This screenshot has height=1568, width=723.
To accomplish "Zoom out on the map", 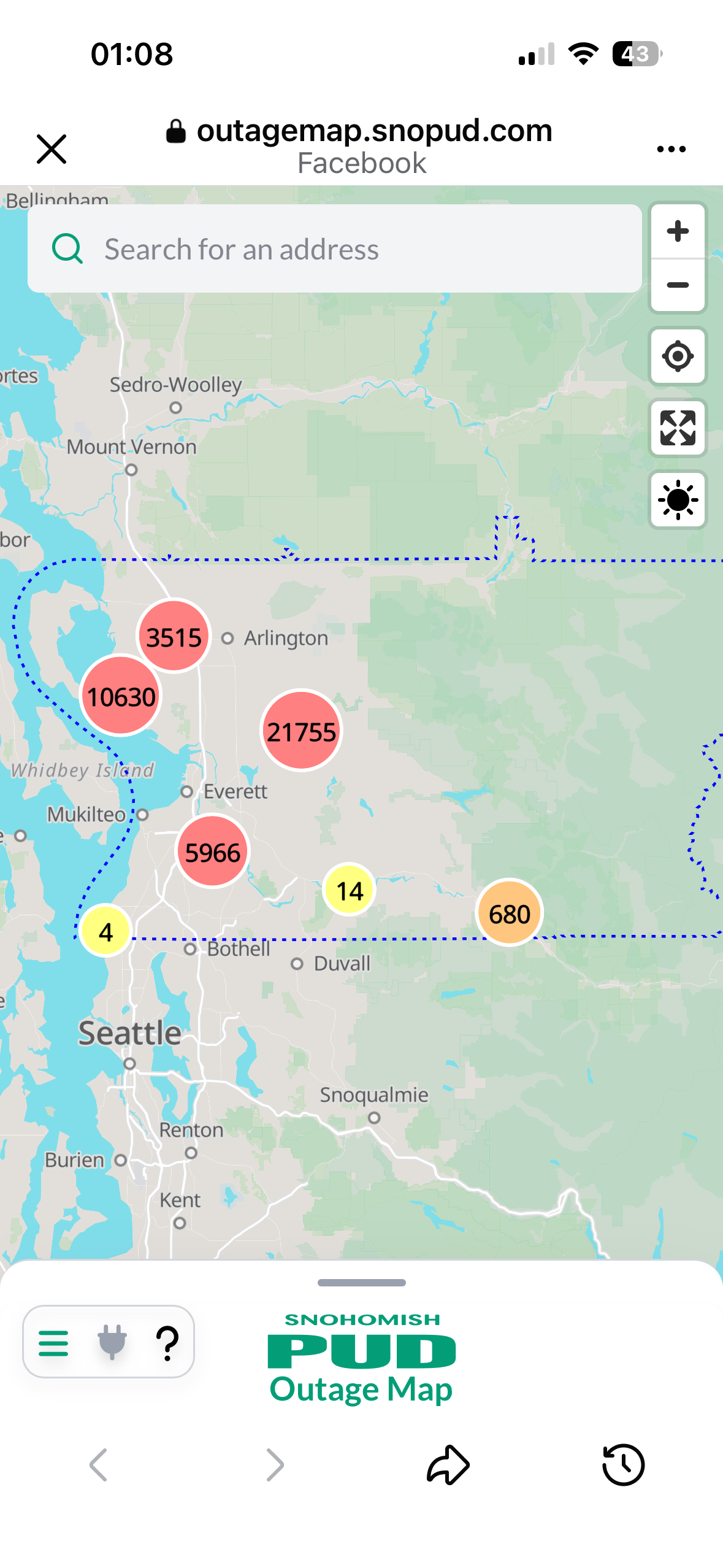I will (x=678, y=285).
